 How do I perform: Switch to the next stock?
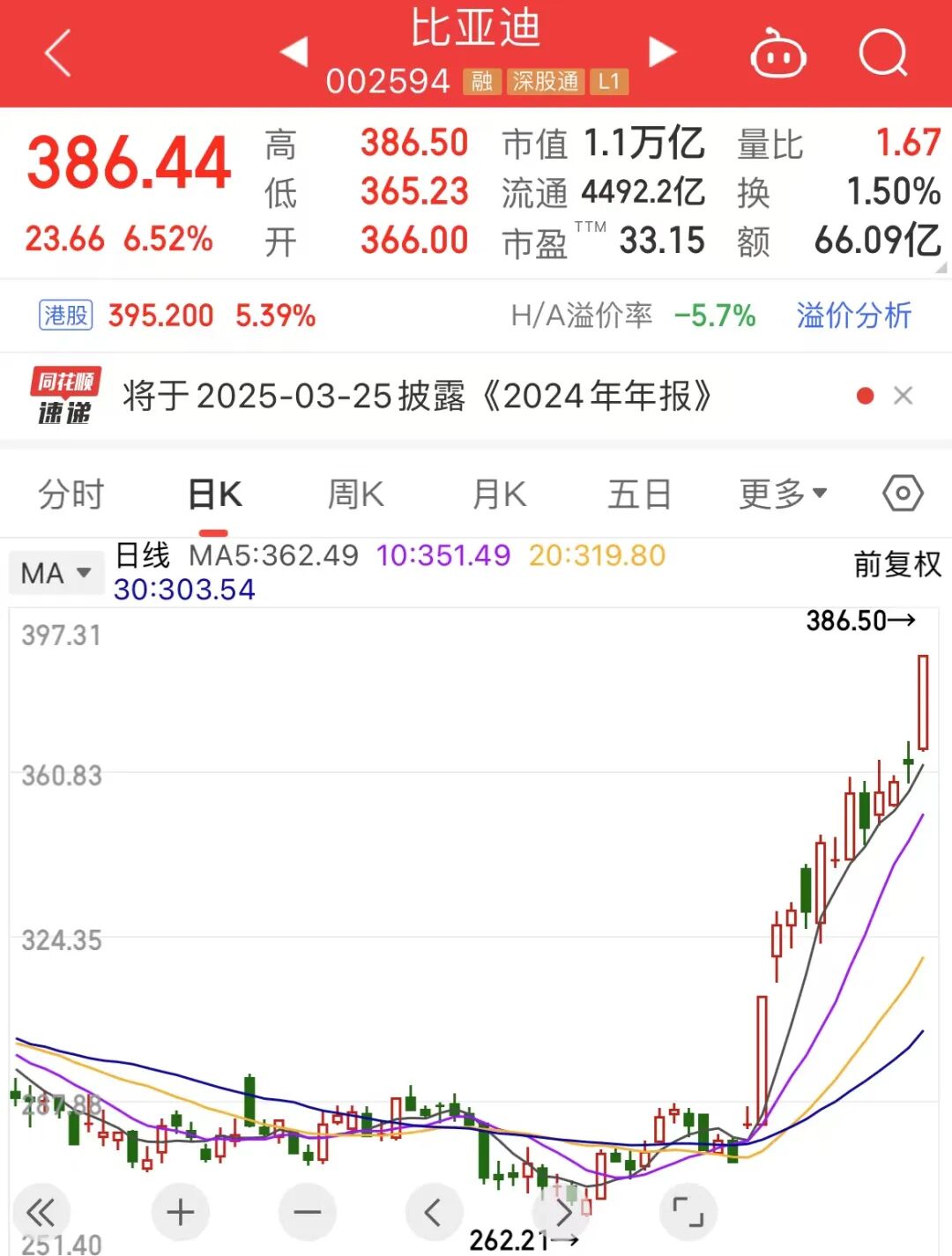point(662,51)
